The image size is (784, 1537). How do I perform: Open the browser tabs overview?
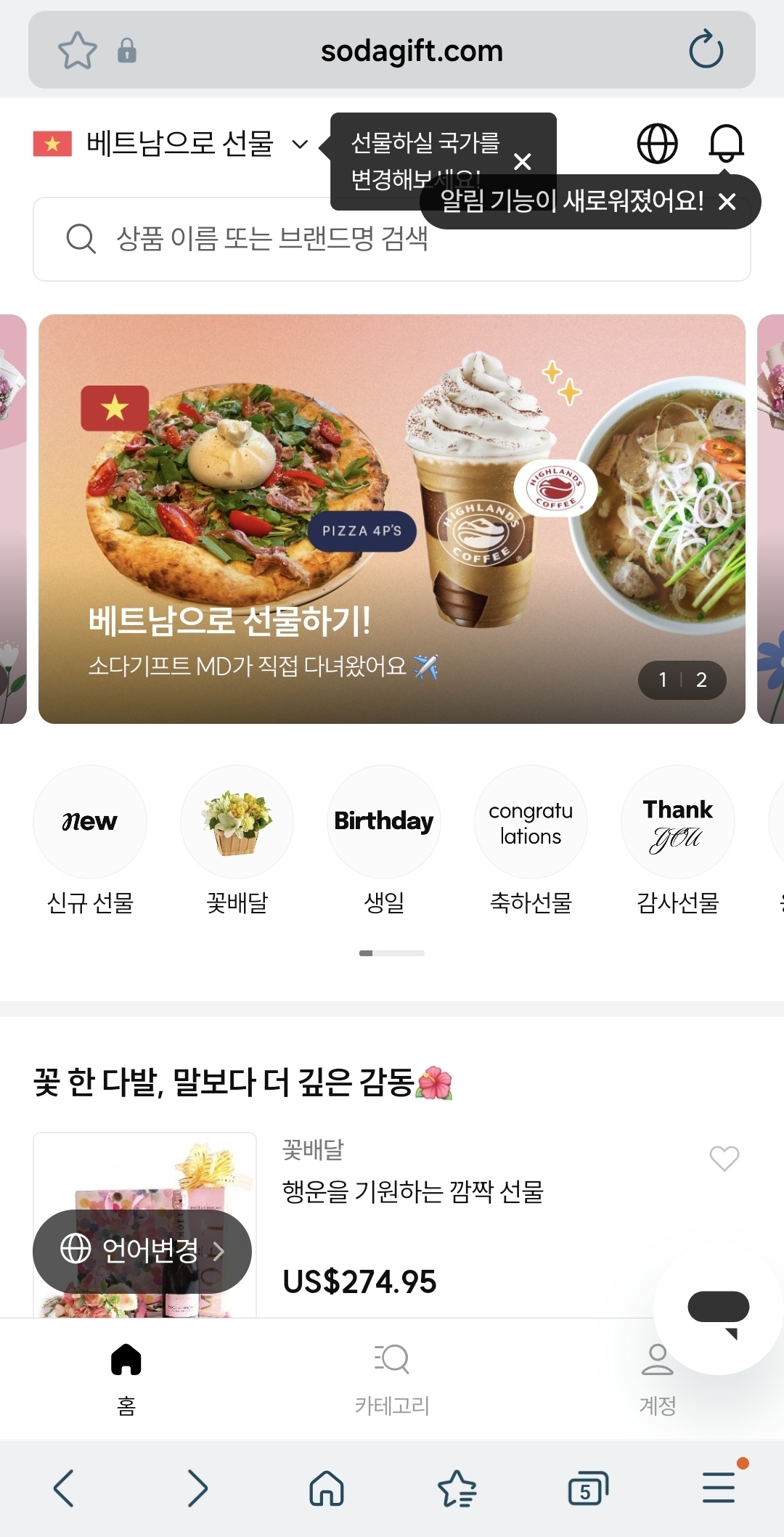(x=587, y=1489)
